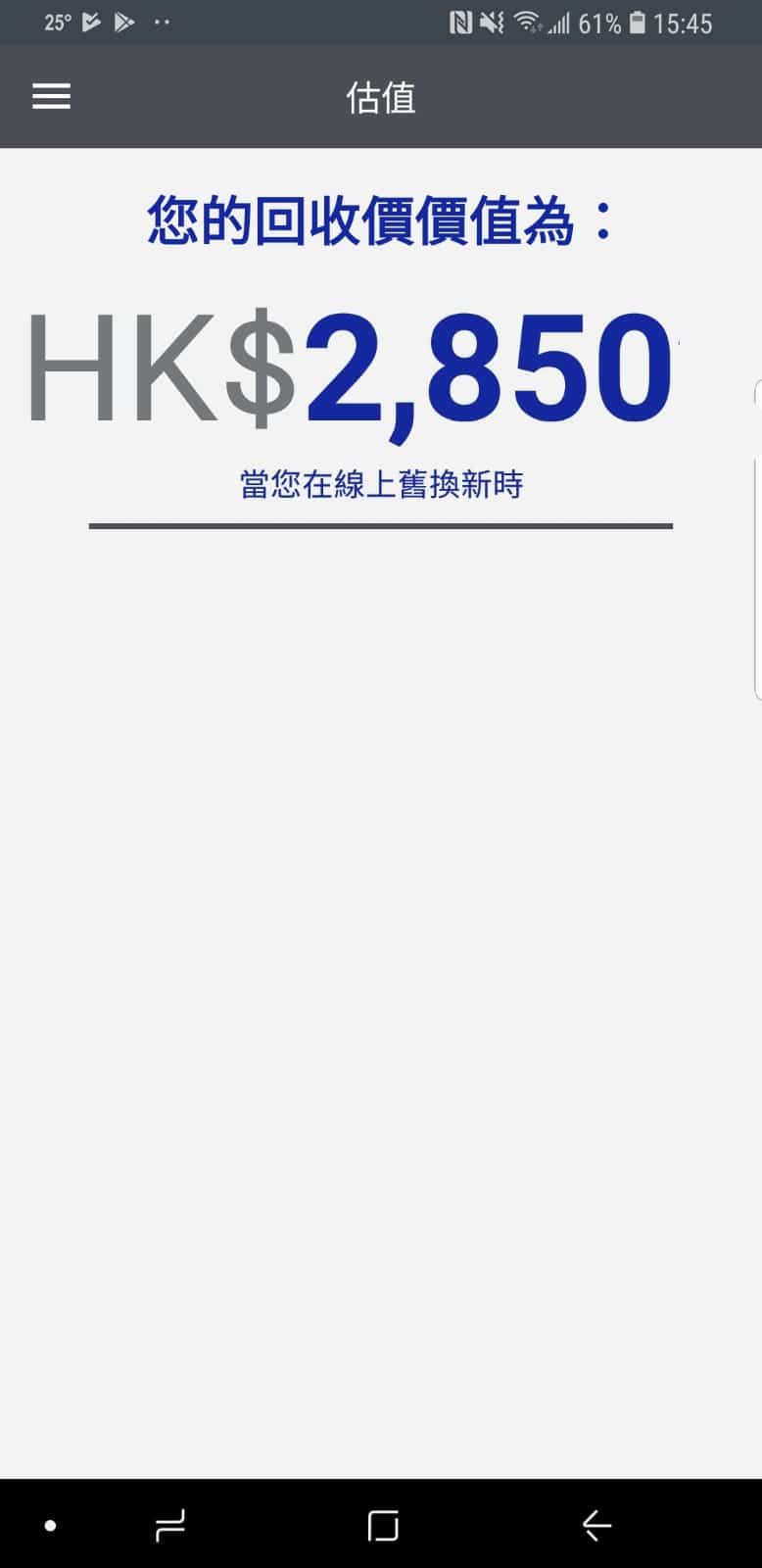The image size is (762, 1568).
Task: Open recent apps from the navigation bar
Action: tap(170, 1525)
